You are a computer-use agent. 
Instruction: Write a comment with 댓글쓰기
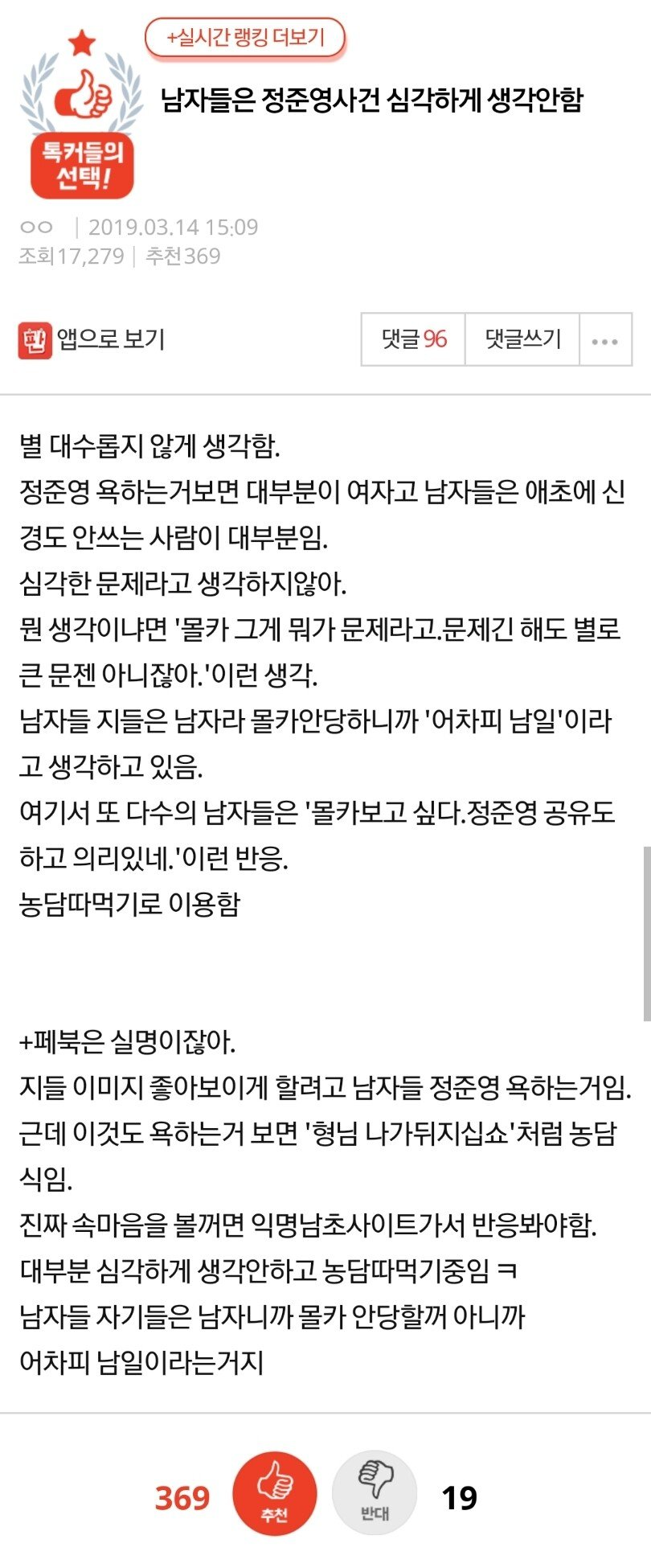[x=522, y=339]
